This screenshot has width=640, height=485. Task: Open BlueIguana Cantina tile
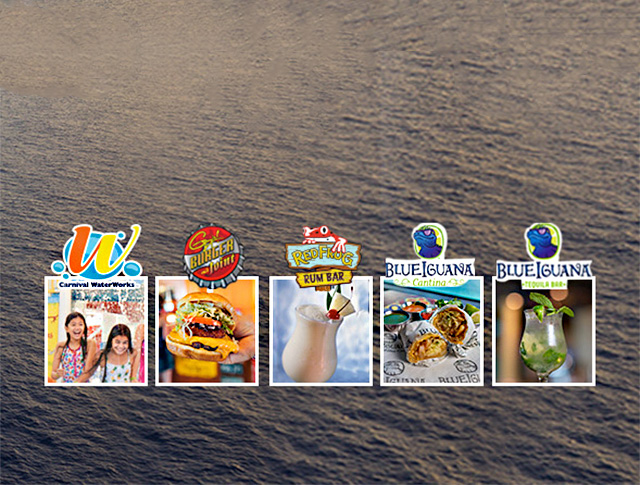[x=432, y=330]
